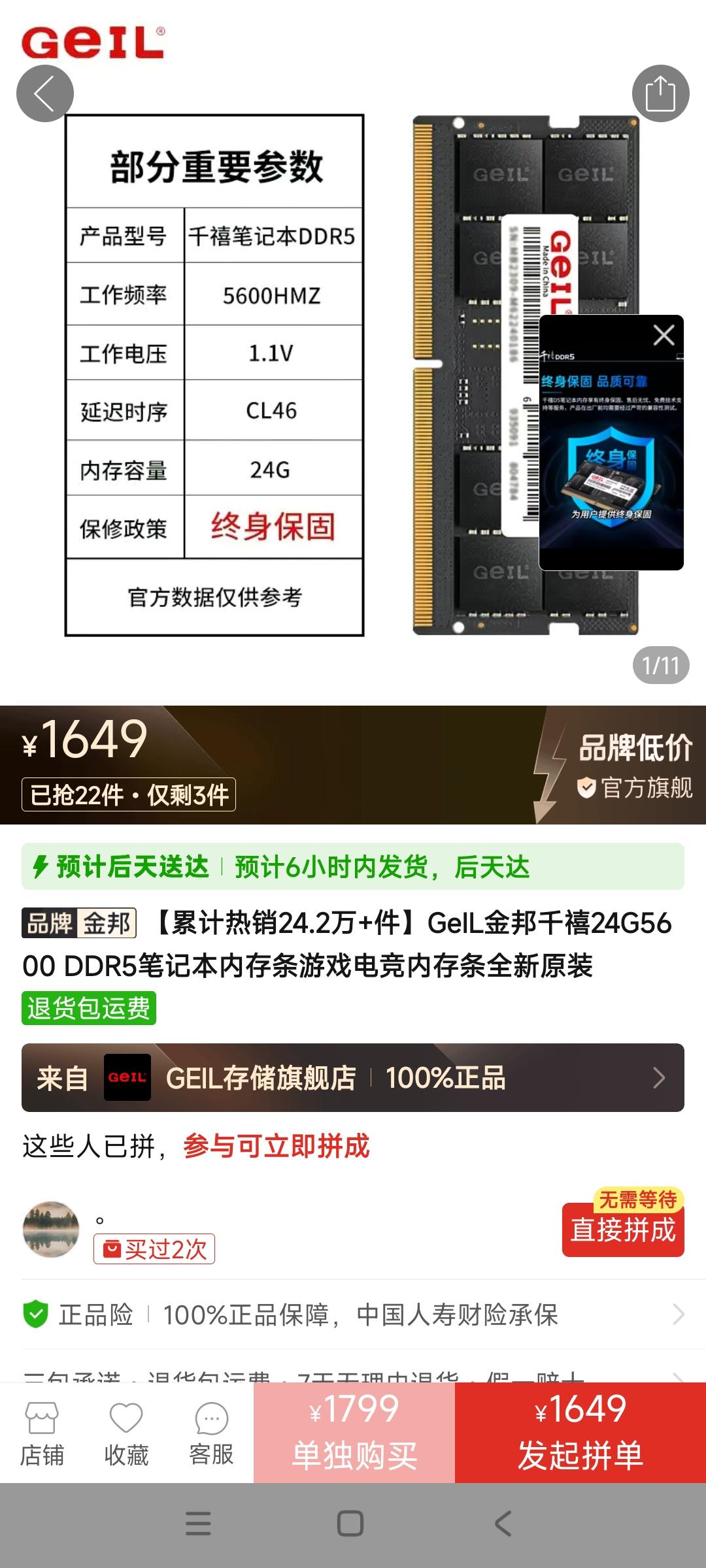This screenshot has height=1568, width=706.
Task: Share this GeIL memory product
Action: (660, 93)
